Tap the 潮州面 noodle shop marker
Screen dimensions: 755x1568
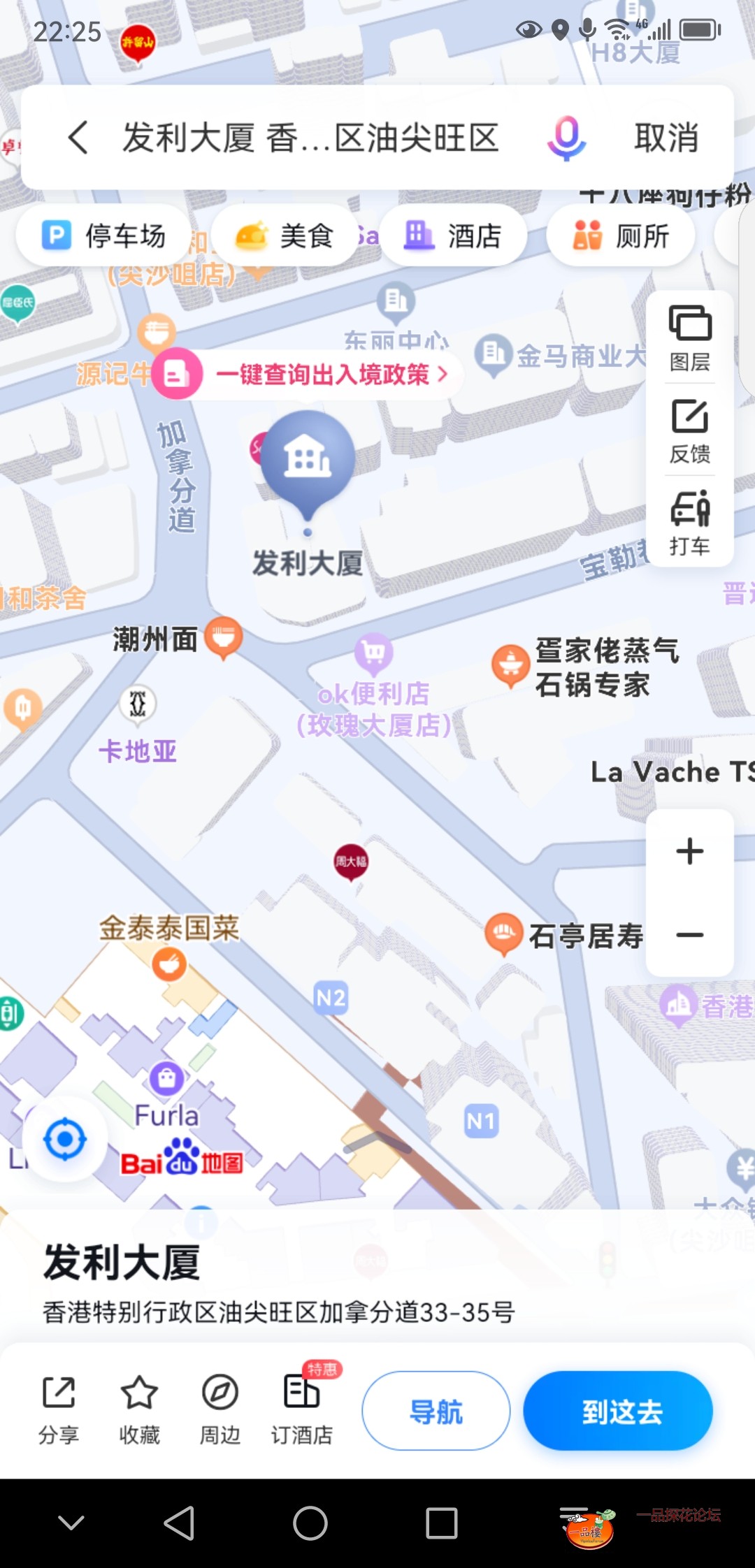pos(224,638)
